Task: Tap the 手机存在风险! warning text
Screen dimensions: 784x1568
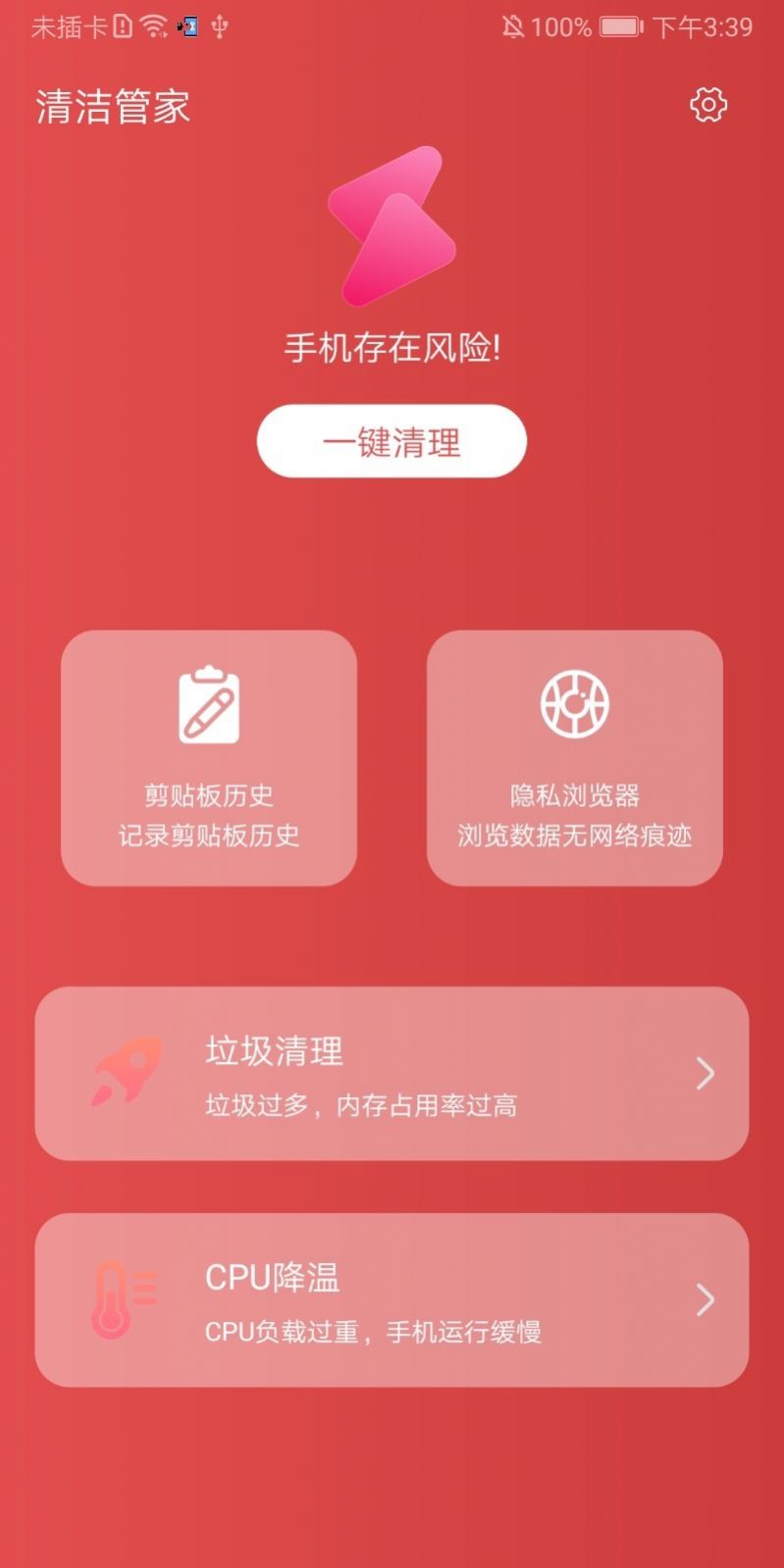Action: pyautogui.click(x=392, y=347)
